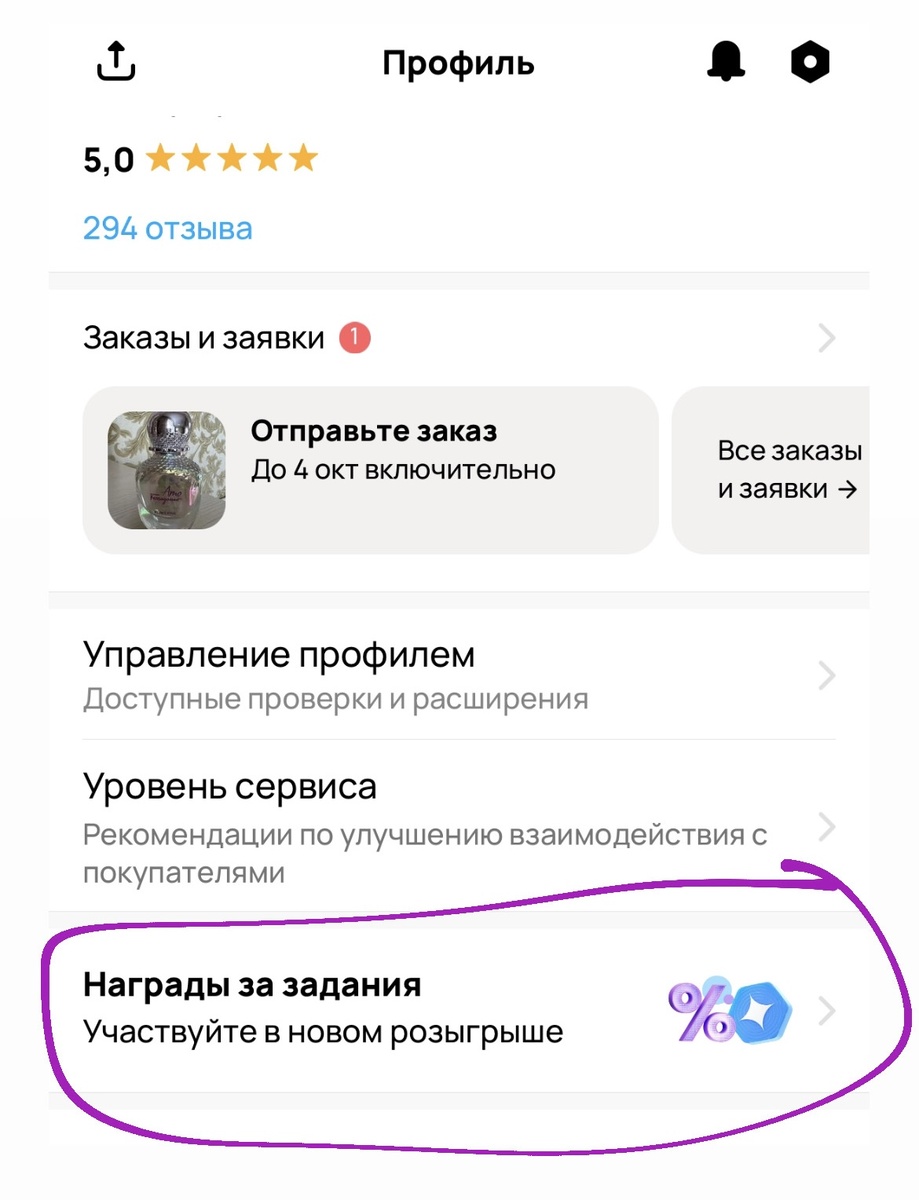Screen dimensions: 919x1200
Task: Share the profile via the upload icon
Action: pyautogui.click(x=116, y=63)
